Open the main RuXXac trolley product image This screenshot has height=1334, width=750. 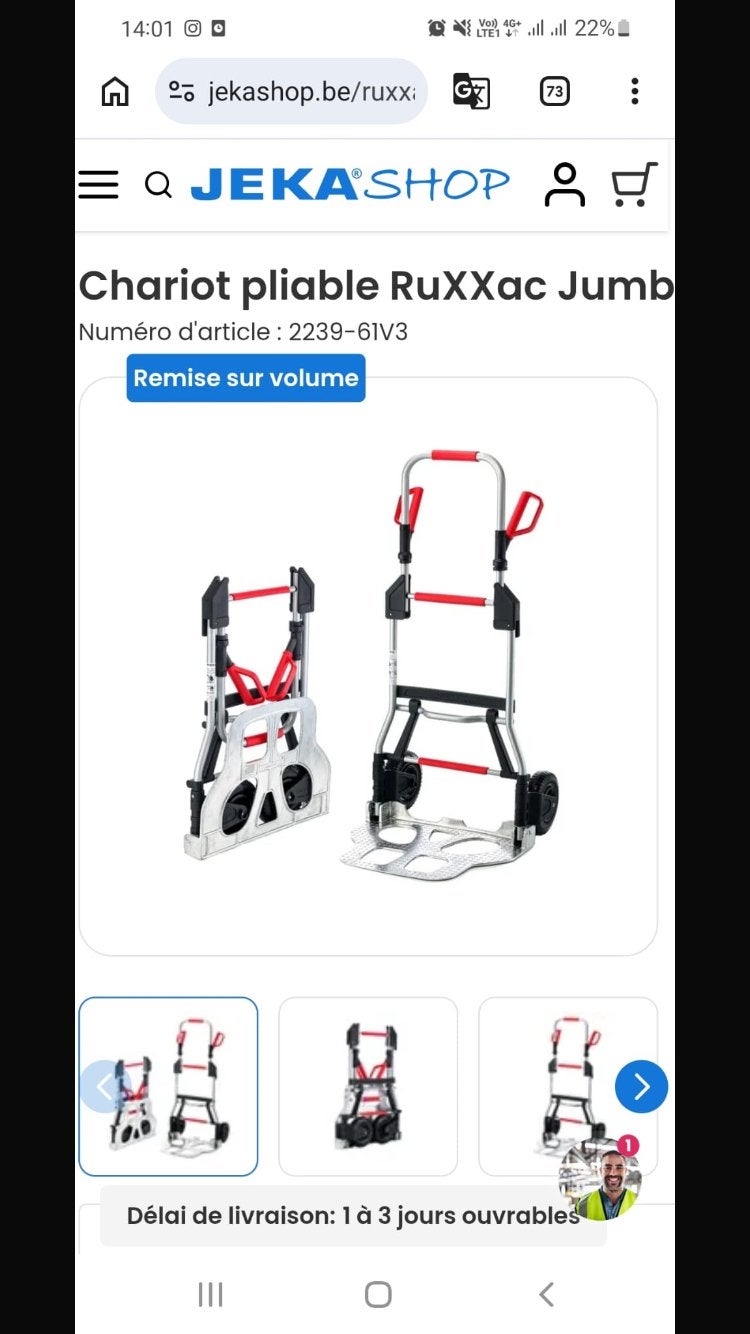point(368,666)
